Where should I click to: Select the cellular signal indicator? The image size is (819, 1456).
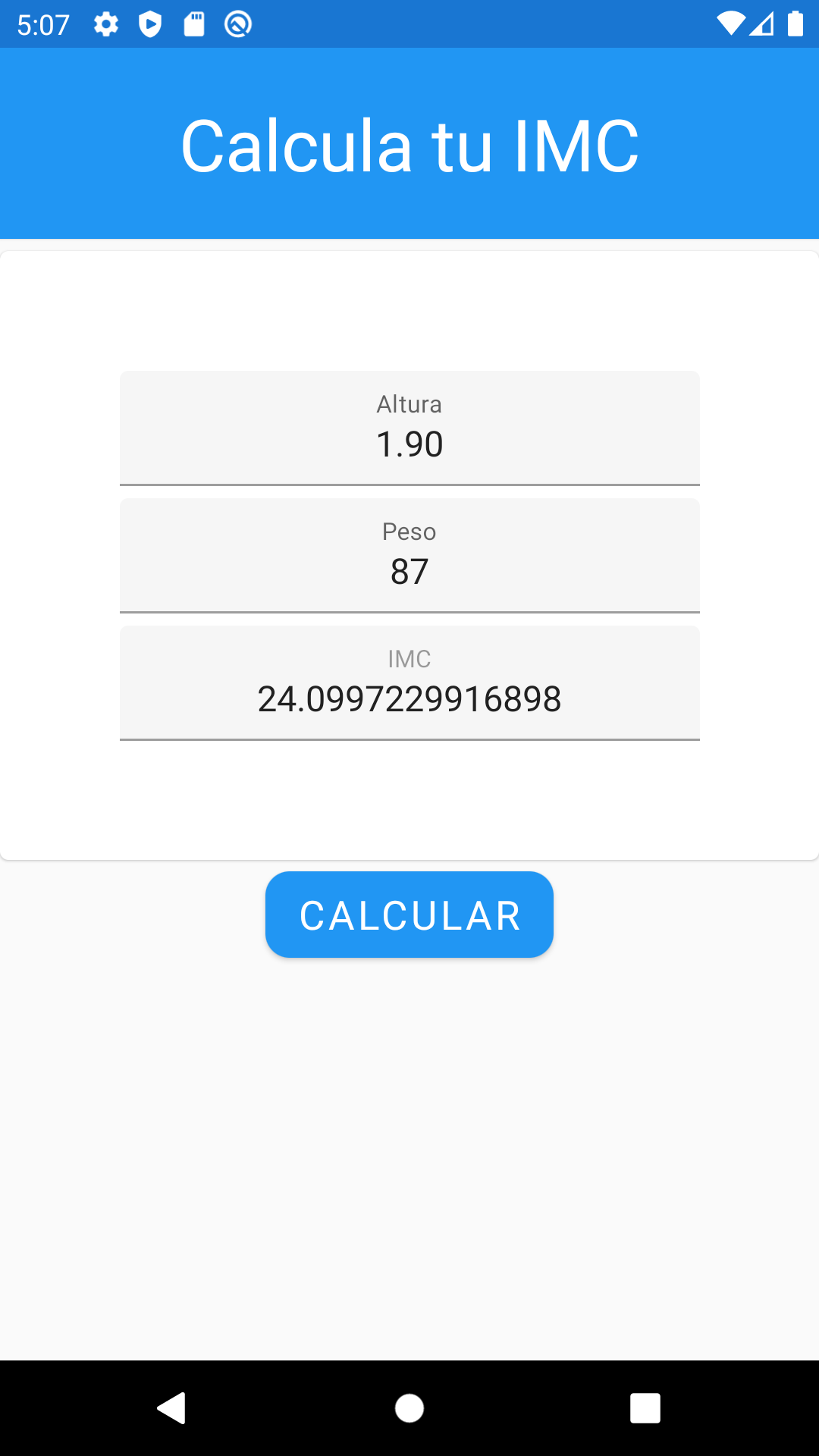(x=762, y=24)
